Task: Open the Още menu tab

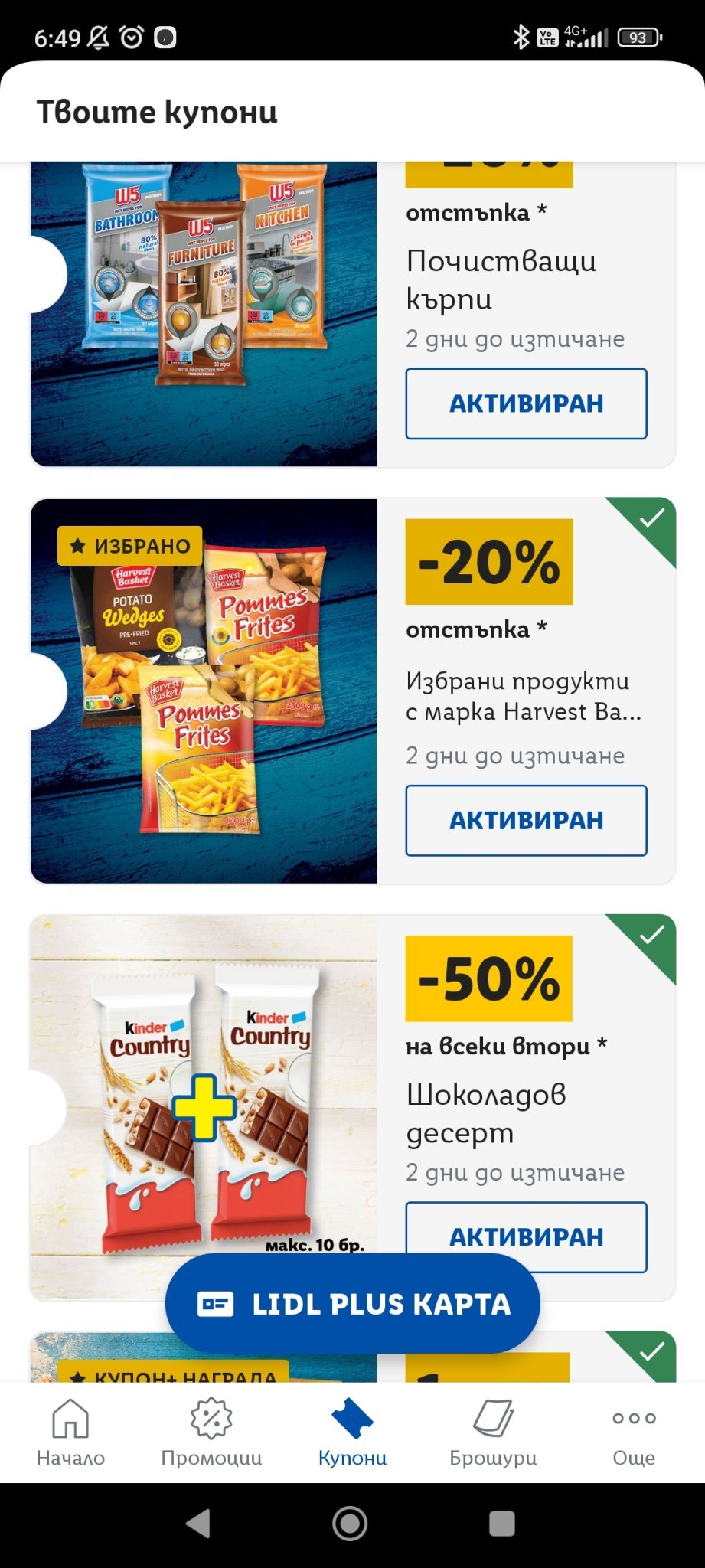Action: tap(634, 1432)
